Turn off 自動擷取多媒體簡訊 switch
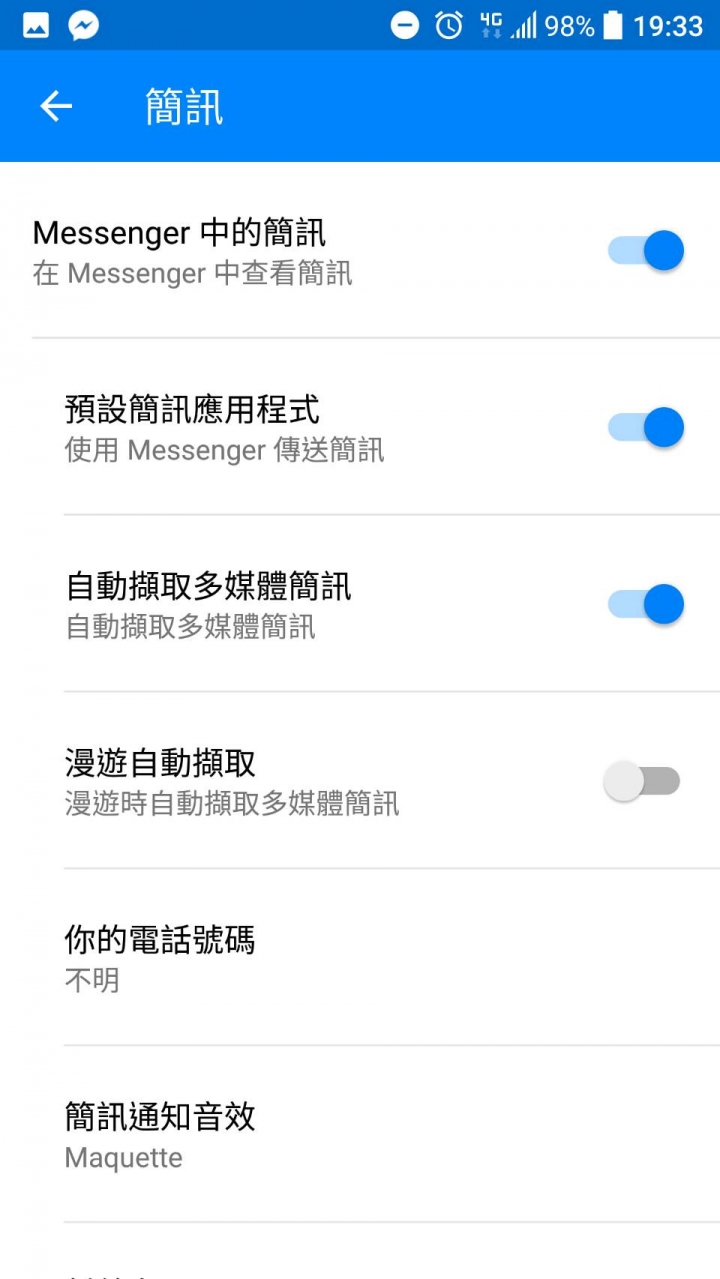 pyautogui.click(x=646, y=605)
